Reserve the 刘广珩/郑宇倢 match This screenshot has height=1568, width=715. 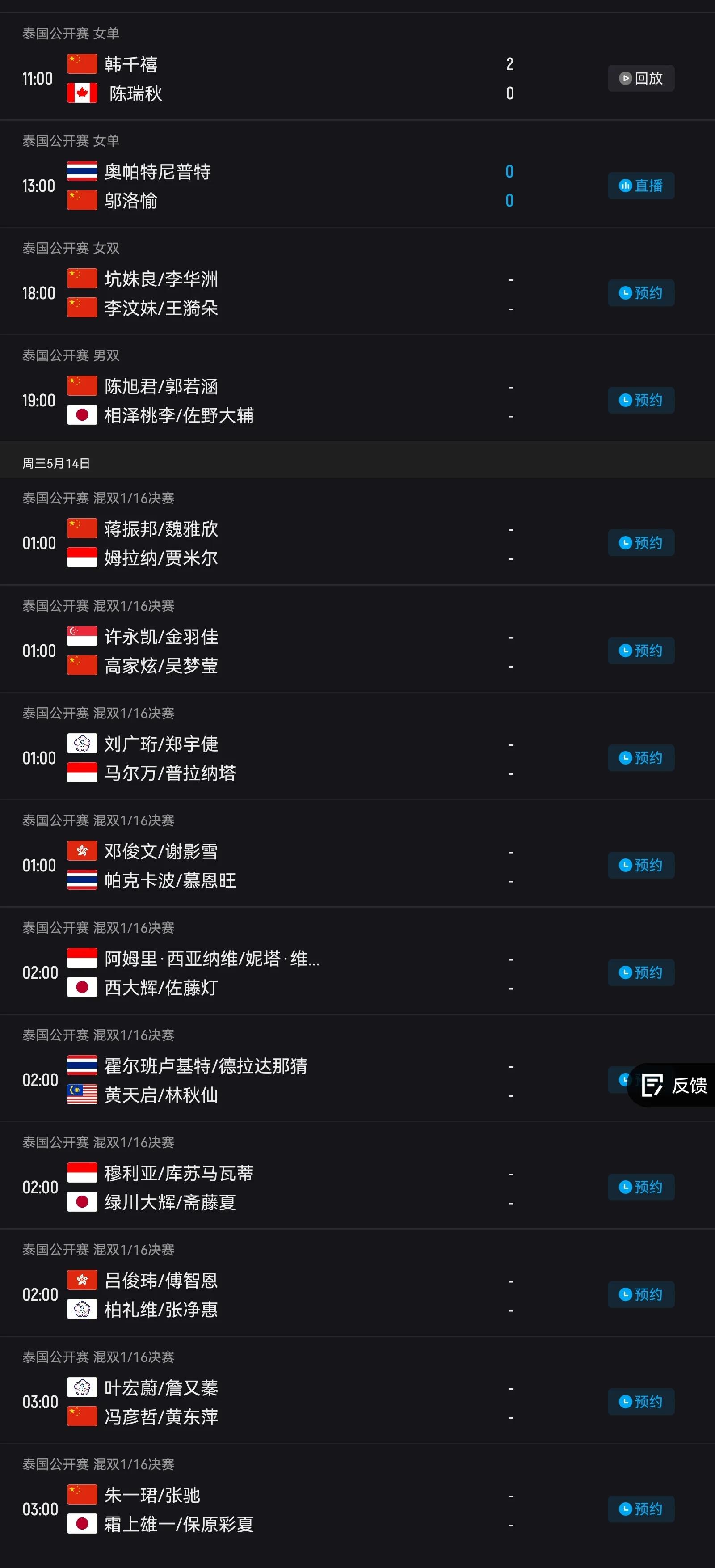[x=641, y=757]
